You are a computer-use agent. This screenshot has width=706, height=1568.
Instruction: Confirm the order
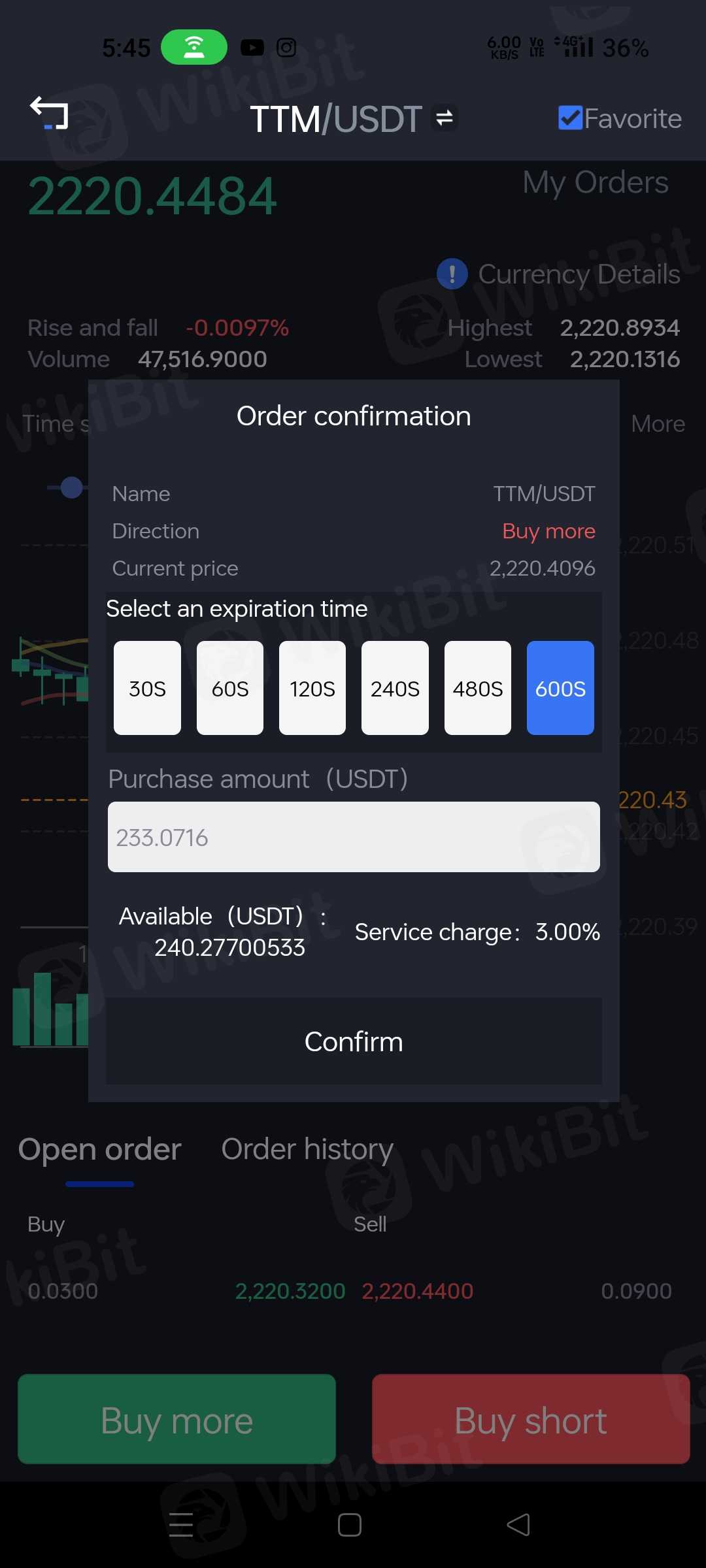pyautogui.click(x=354, y=1041)
